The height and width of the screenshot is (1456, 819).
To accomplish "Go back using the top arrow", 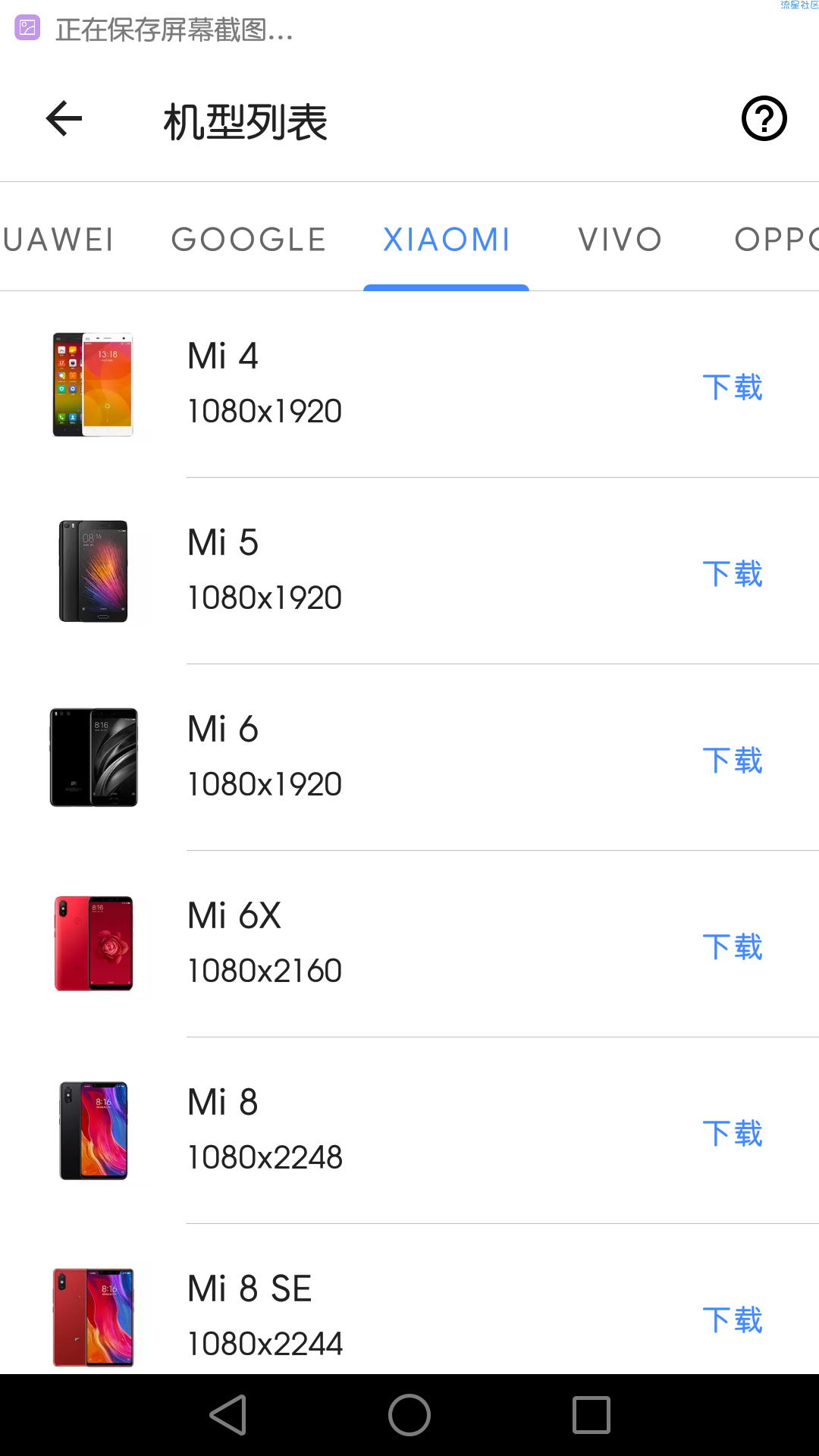I will pyautogui.click(x=64, y=119).
